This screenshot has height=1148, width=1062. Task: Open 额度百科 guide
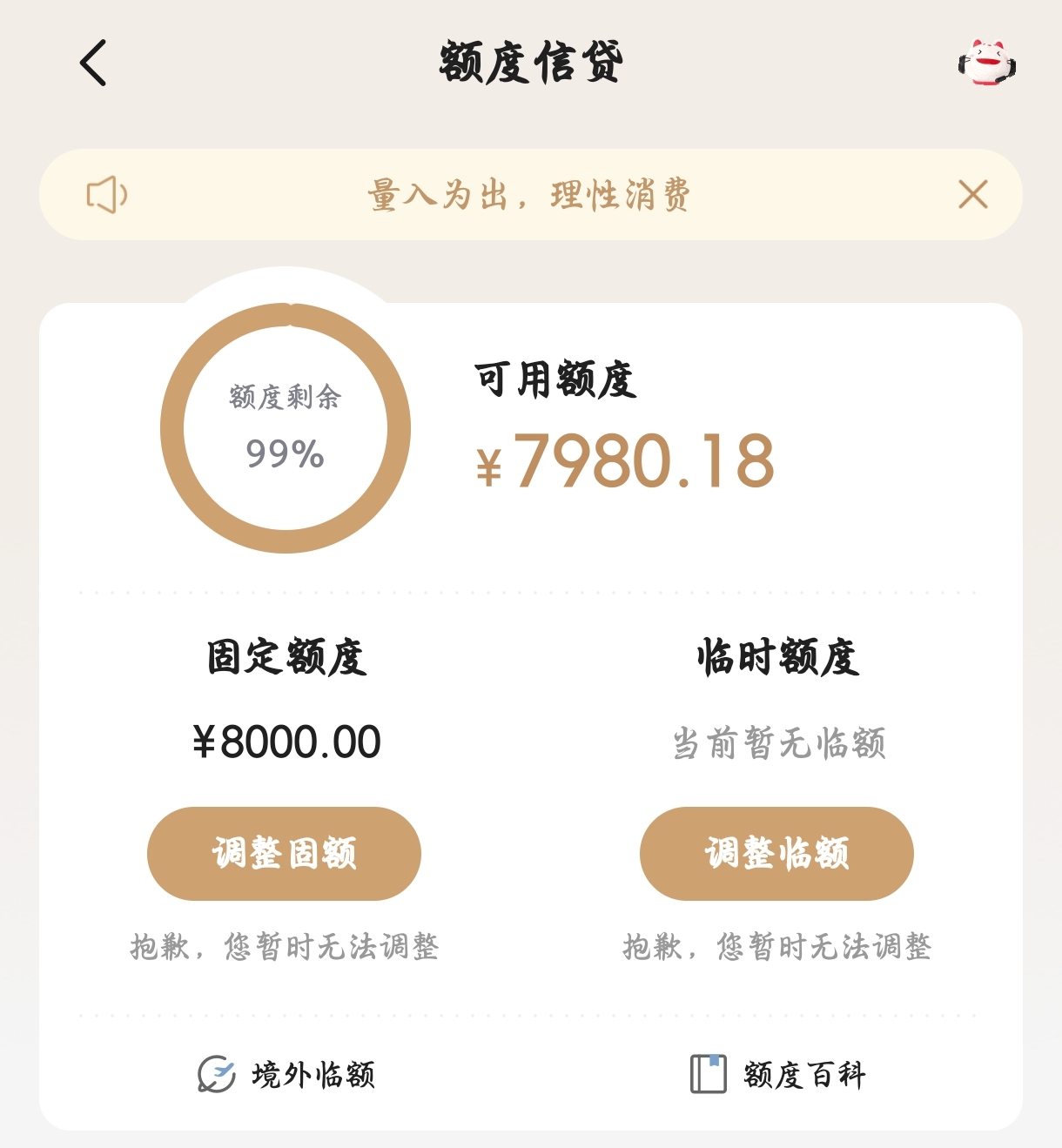coord(777,1074)
